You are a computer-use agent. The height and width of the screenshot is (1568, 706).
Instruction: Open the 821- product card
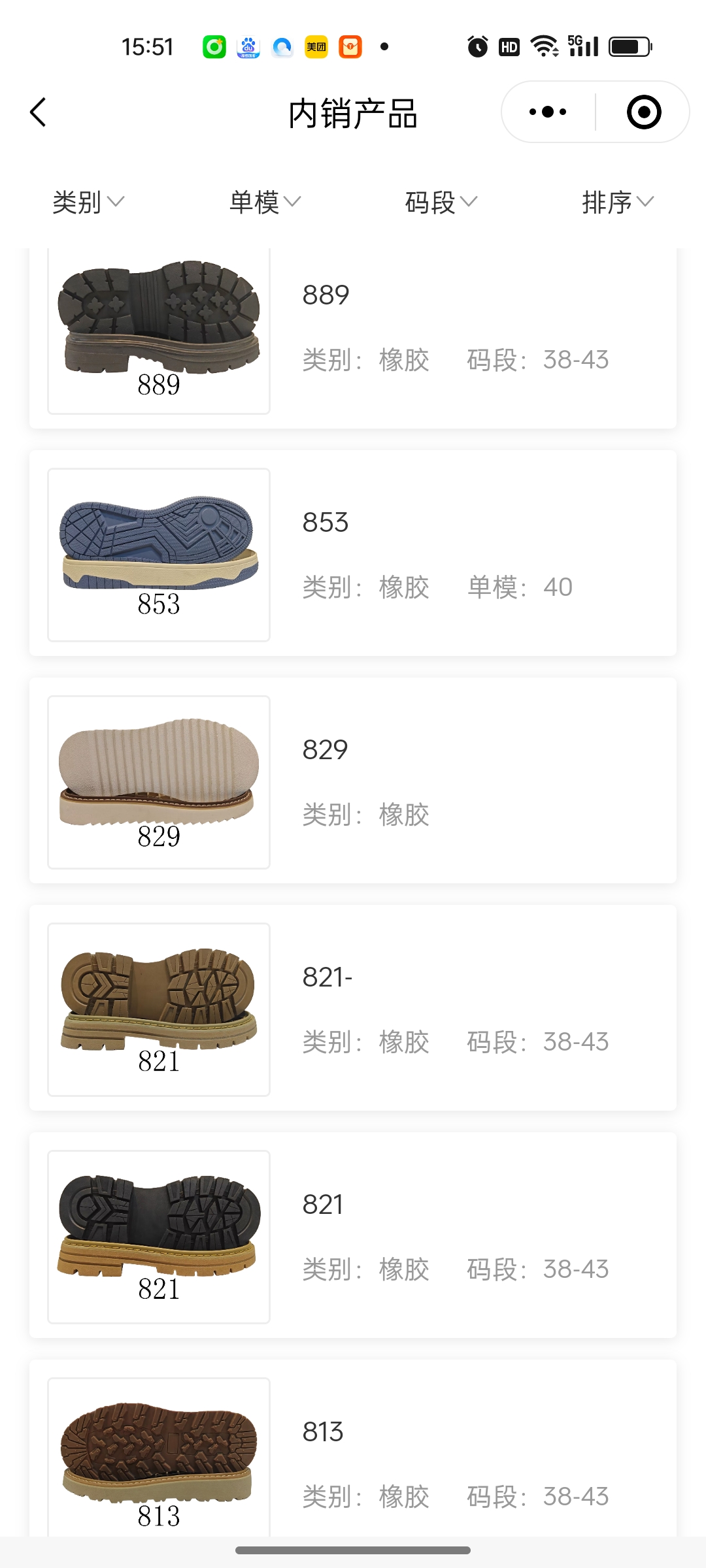point(353,1009)
